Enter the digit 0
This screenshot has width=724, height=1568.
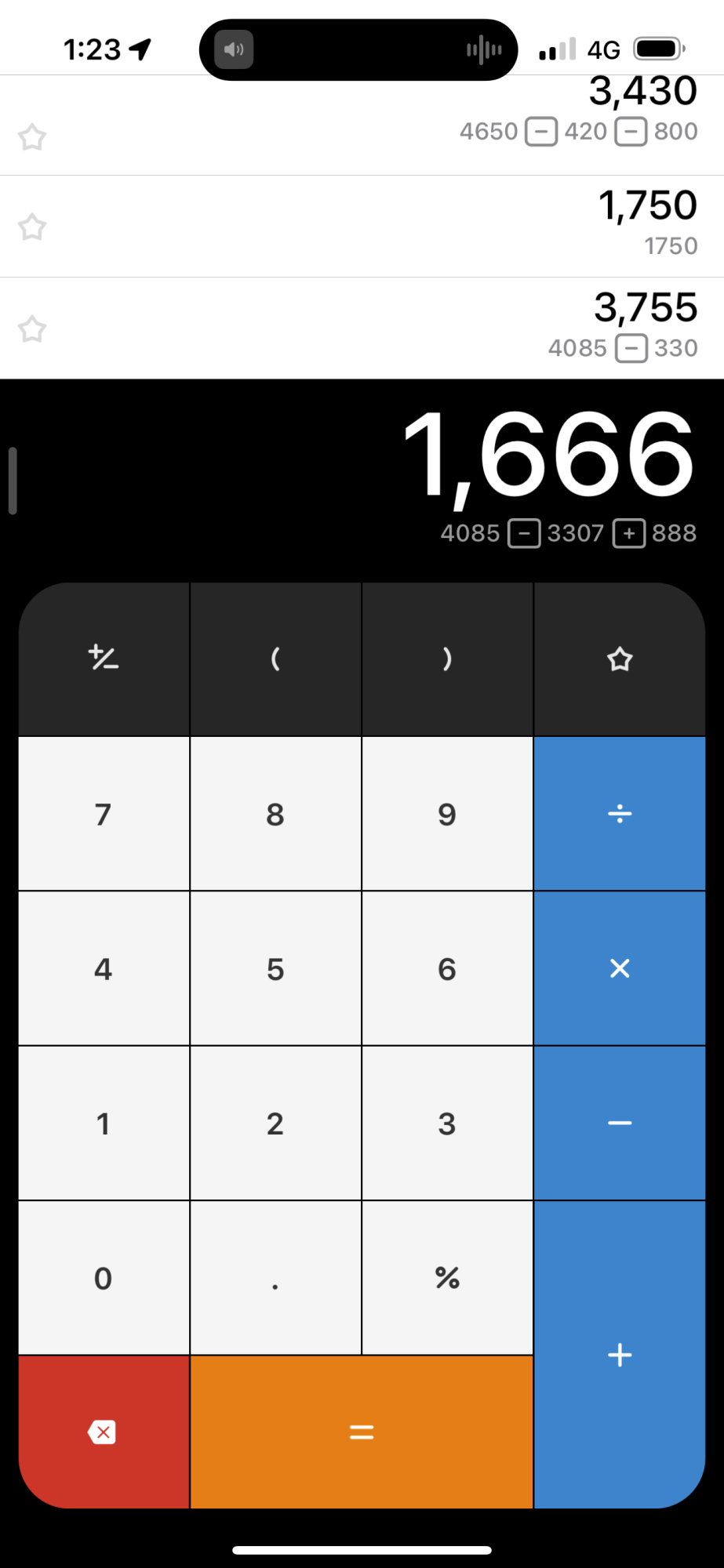click(104, 1278)
